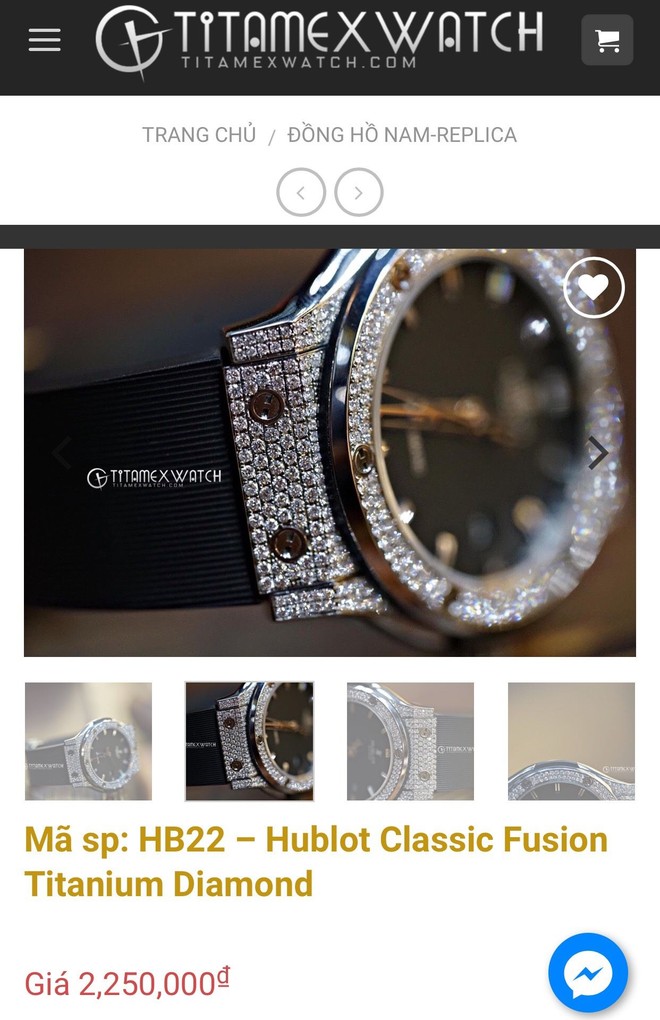
Task: Open Đồng Hồ Nam-Replica category link
Action: (x=402, y=135)
